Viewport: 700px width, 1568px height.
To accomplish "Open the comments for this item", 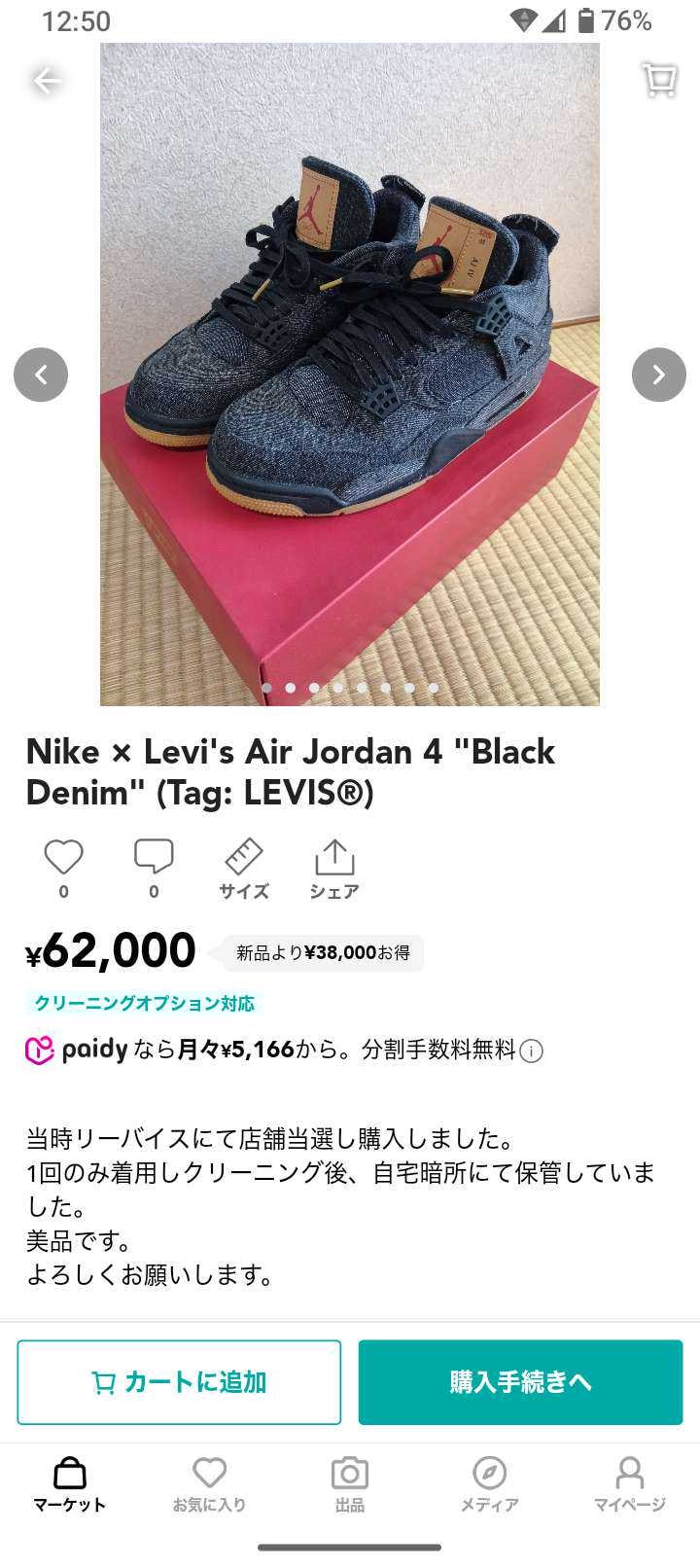I will coord(153,857).
